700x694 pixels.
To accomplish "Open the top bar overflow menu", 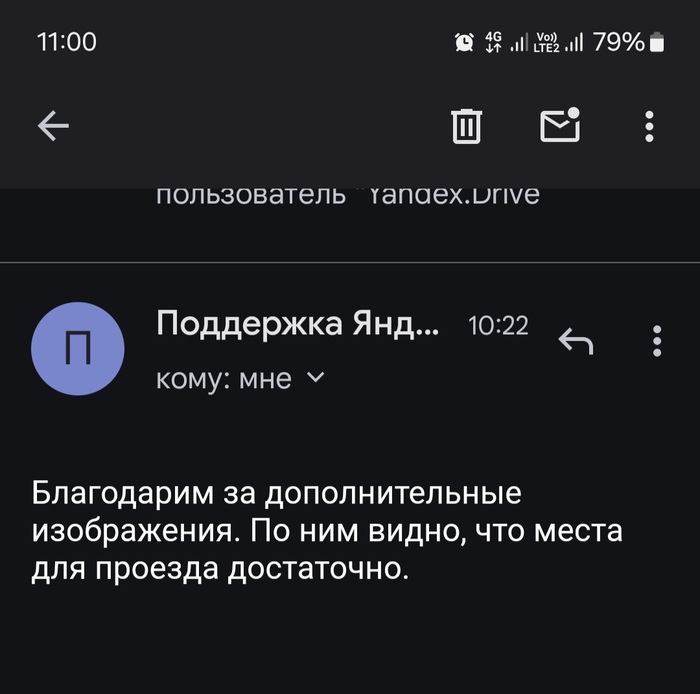I will (x=649, y=126).
